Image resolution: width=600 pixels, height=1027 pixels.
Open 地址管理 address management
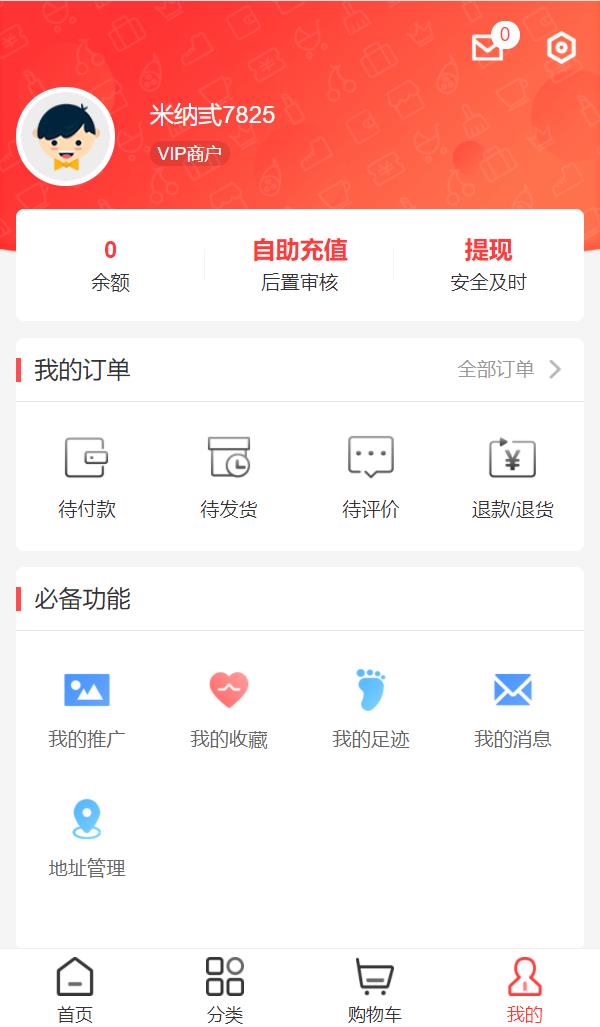coord(87,837)
